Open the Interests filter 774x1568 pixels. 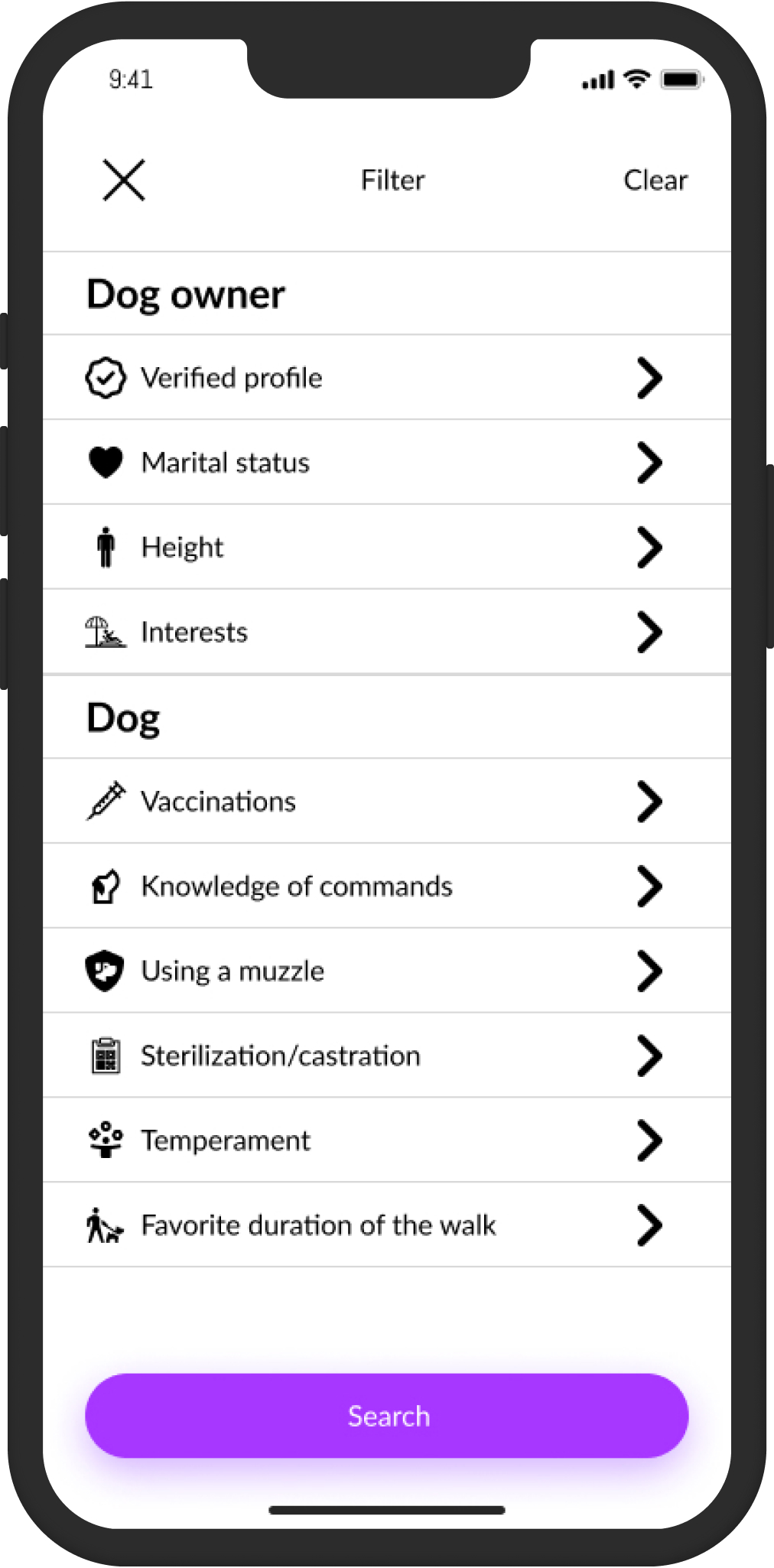(x=387, y=632)
